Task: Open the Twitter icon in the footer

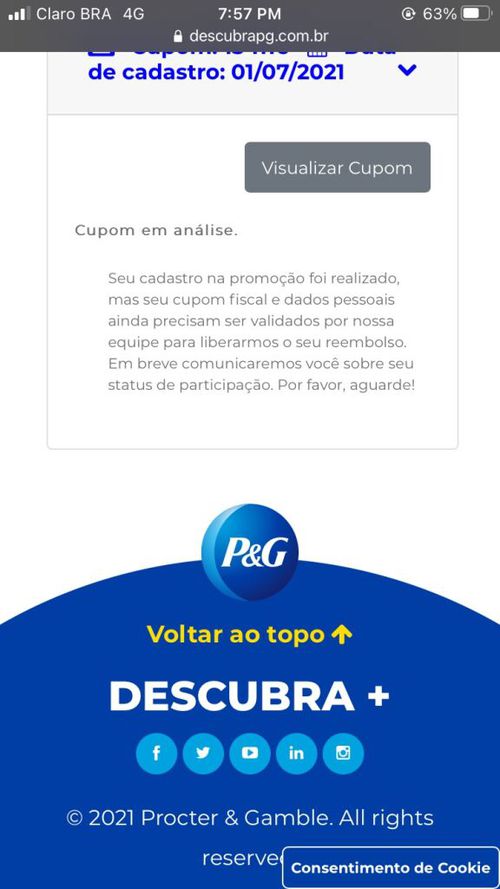Action: 203,753
